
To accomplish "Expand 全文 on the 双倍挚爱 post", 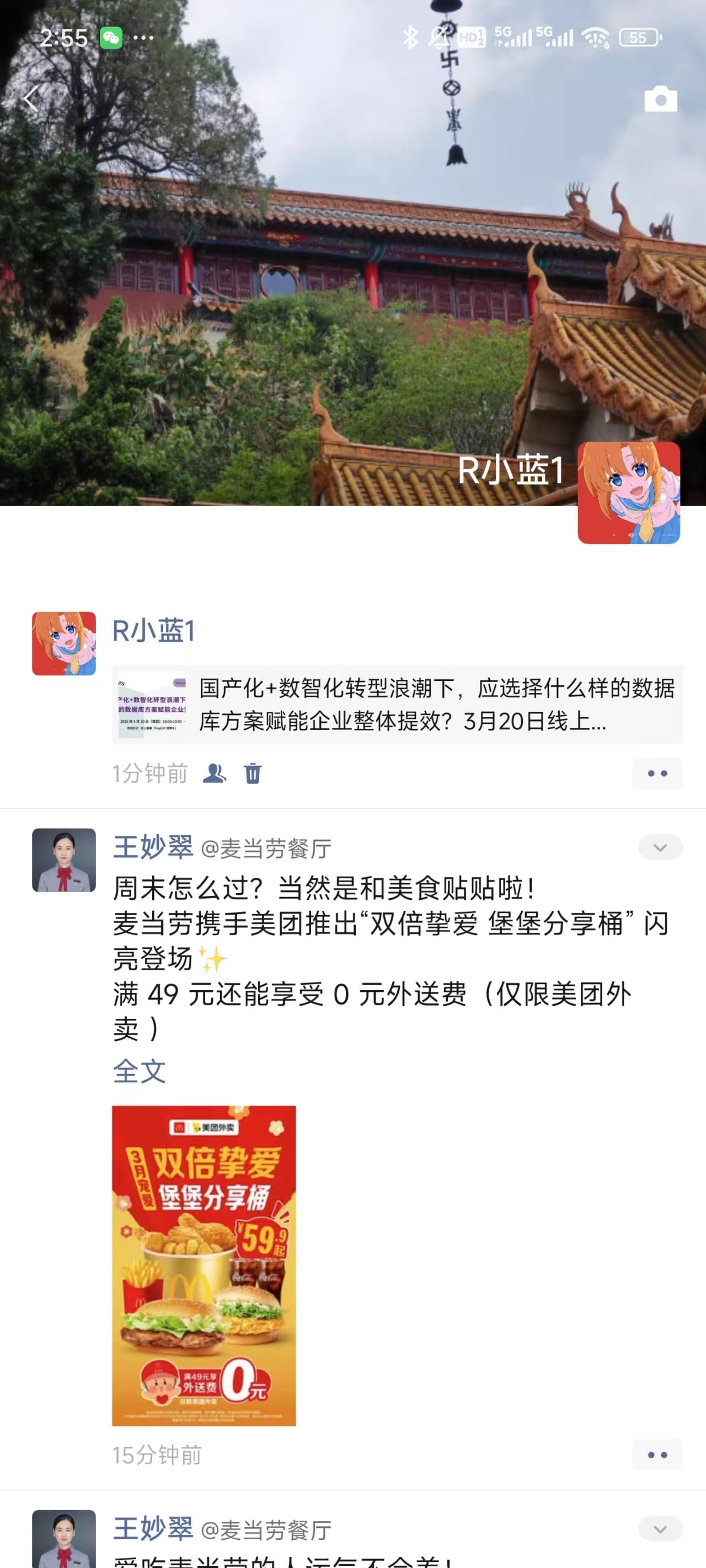I will [x=140, y=1071].
